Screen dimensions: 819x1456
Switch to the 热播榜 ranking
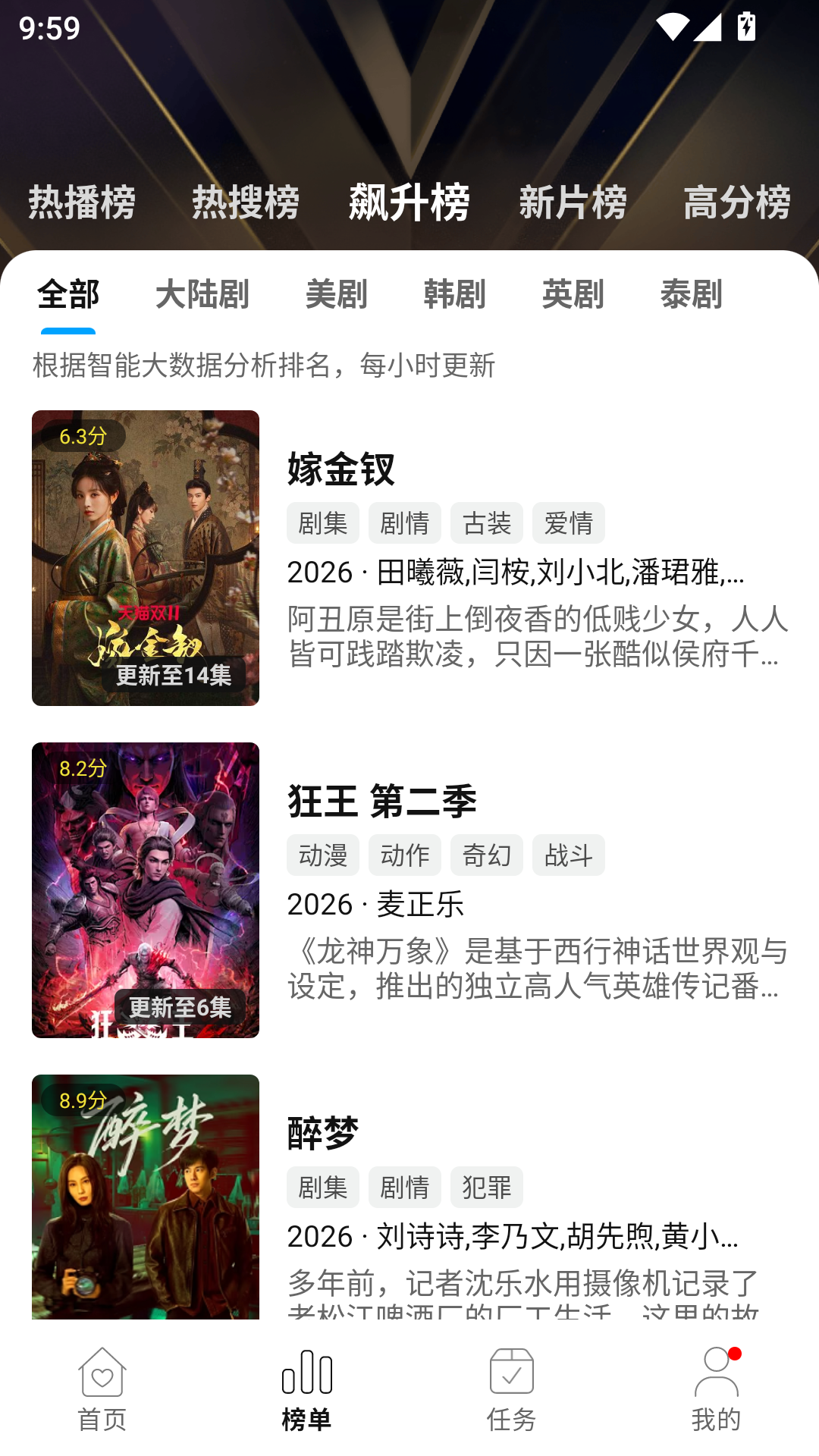click(x=82, y=202)
